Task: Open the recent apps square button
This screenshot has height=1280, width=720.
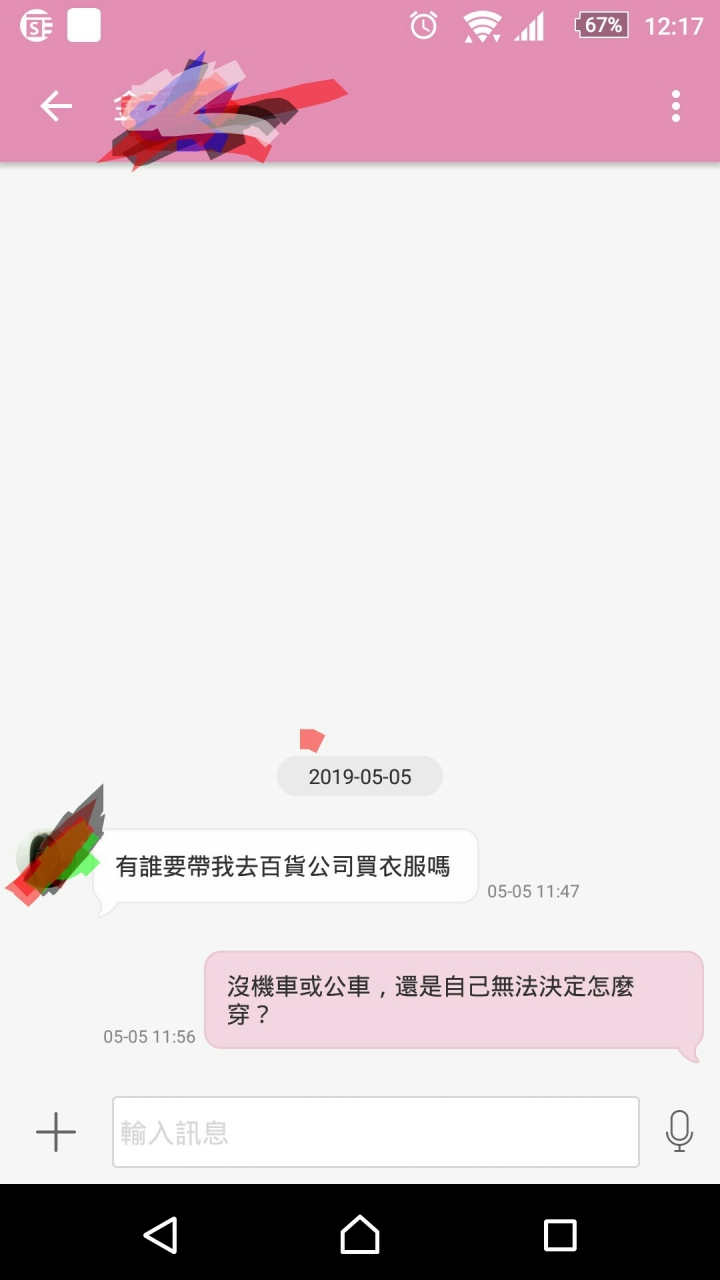Action: click(560, 1235)
